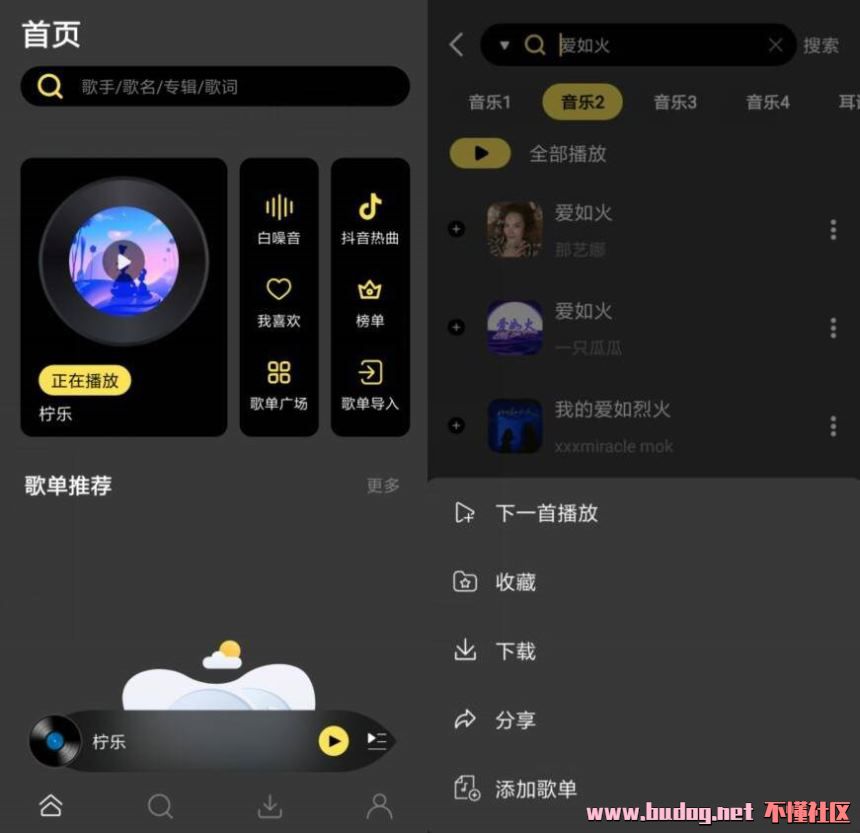Open 歌单导入 playlist import
The width and height of the screenshot is (860, 833).
(370, 386)
